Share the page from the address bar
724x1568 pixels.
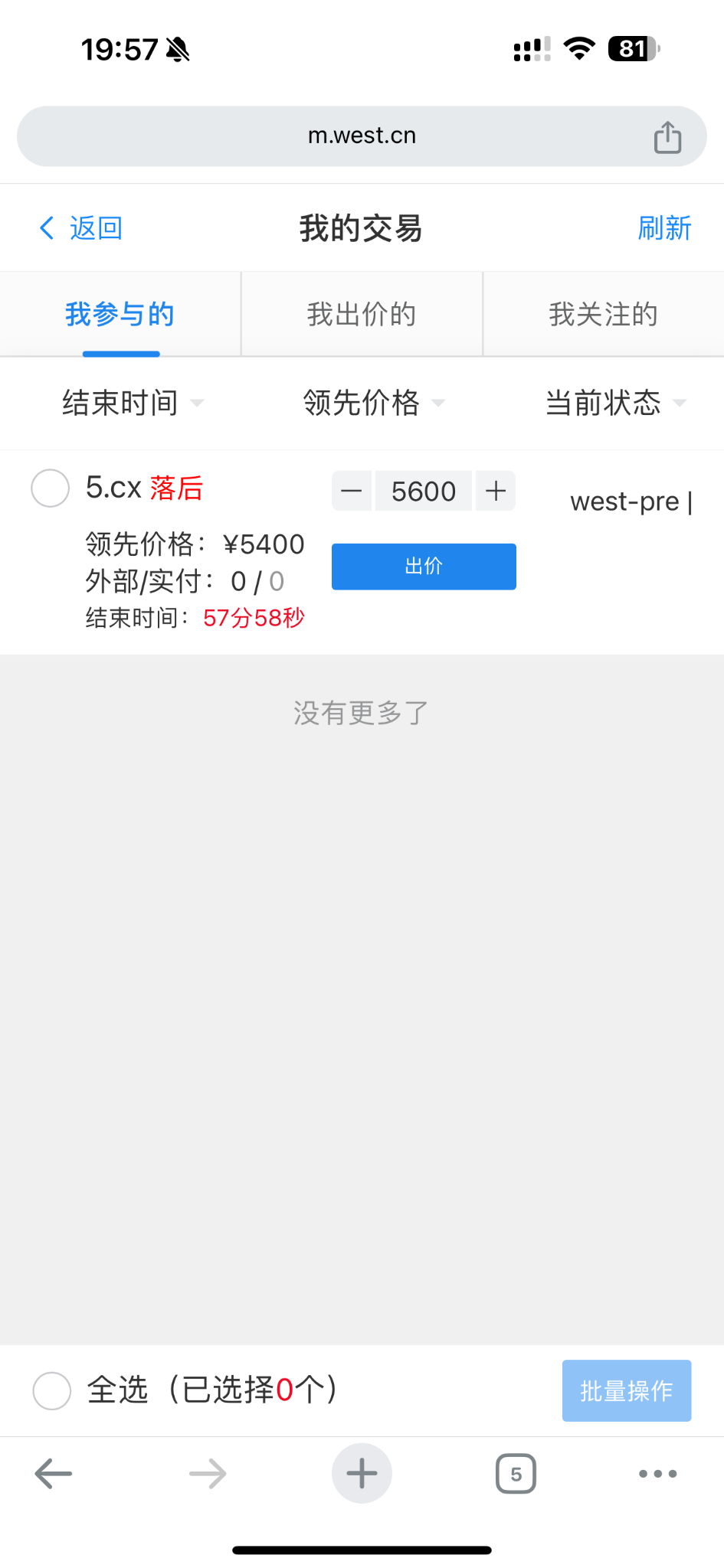click(667, 137)
